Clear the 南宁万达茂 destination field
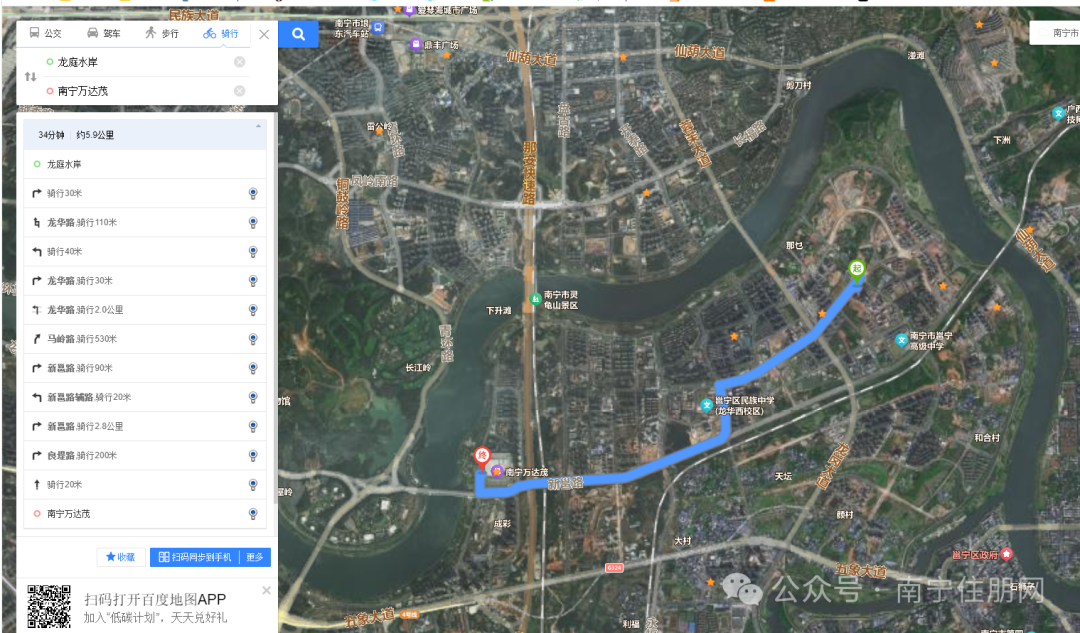The width and height of the screenshot is (1080, 633). (240, 91)
